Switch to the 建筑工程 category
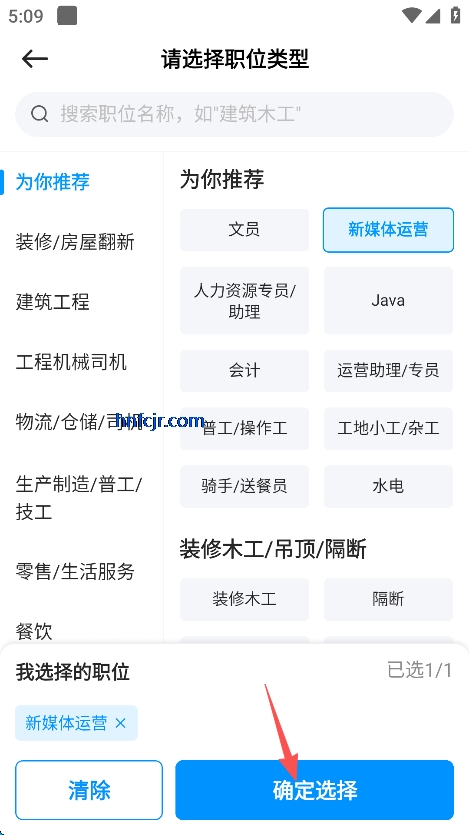The width and height of the screenshot is (469, 835). (52, 302)
